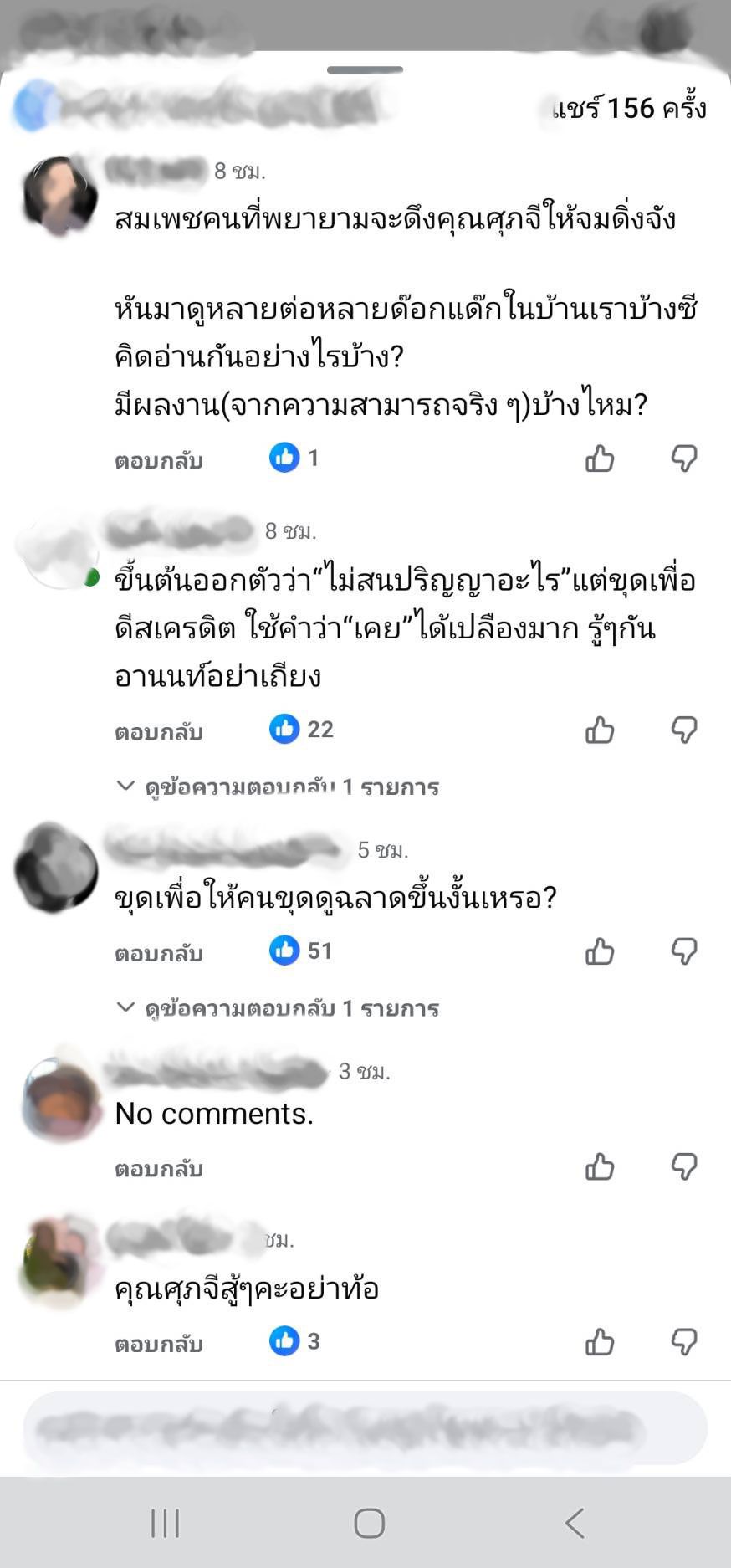Reply to the comment ขุดเพื่อให้คนขุดดูฉลาดขึ้น

(x=159, y=953)
